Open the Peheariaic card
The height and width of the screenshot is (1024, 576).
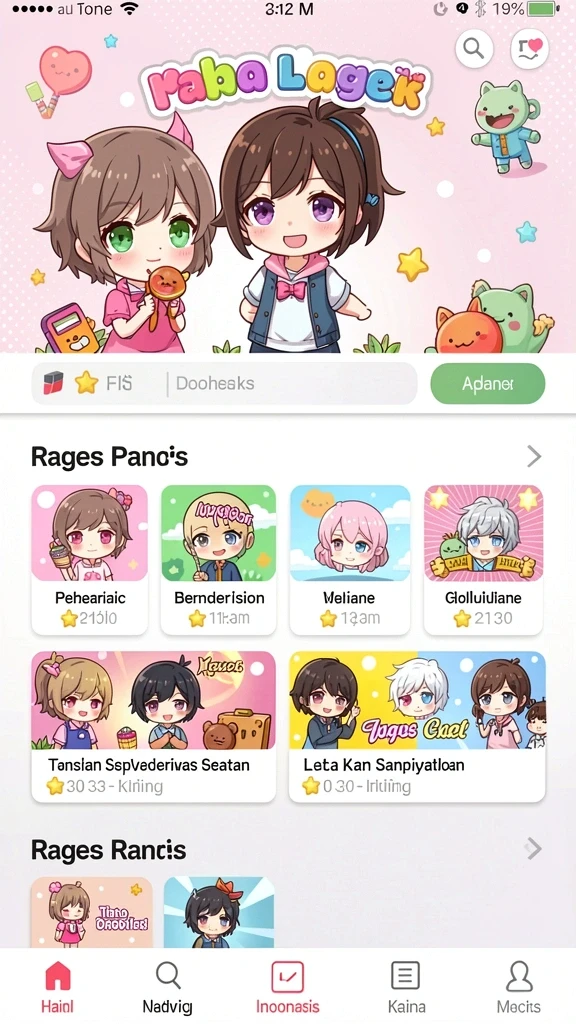coord(89,560)
